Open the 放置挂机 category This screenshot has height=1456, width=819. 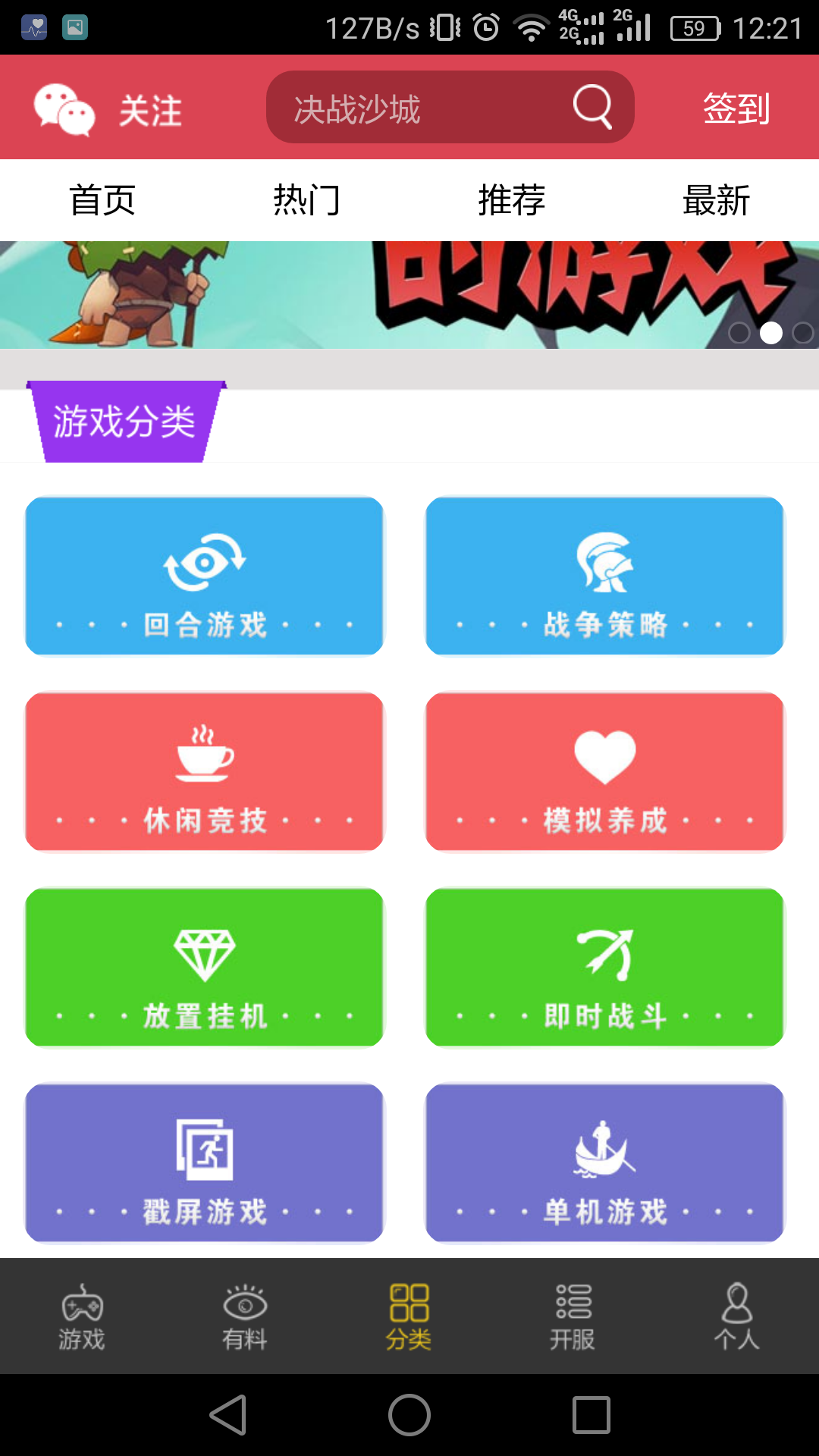tap(205, 967)
